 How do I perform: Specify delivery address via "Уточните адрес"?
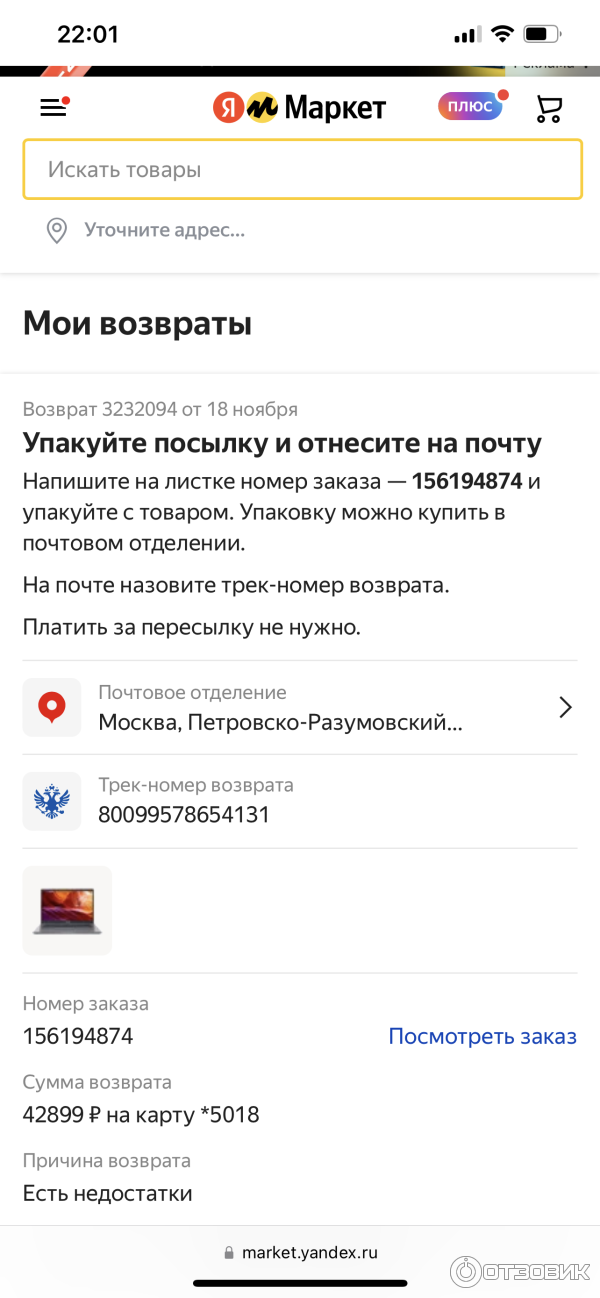click(x=164, y=230)
